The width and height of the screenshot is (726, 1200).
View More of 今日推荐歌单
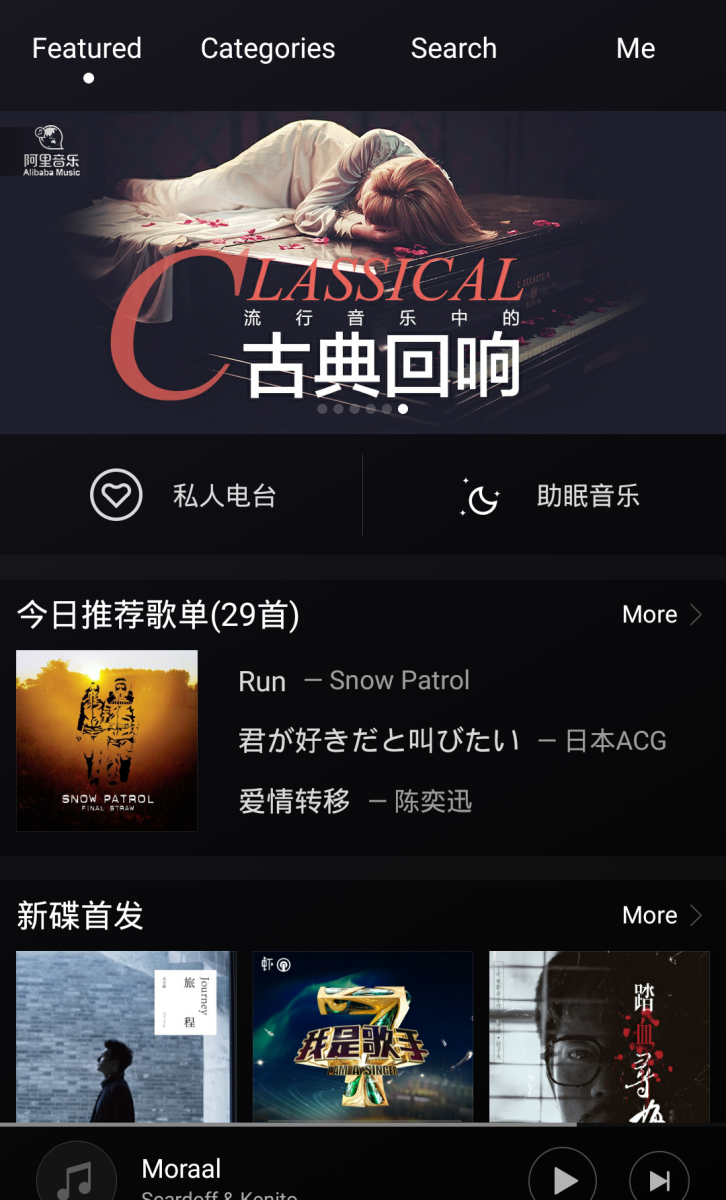click(661, 615)
